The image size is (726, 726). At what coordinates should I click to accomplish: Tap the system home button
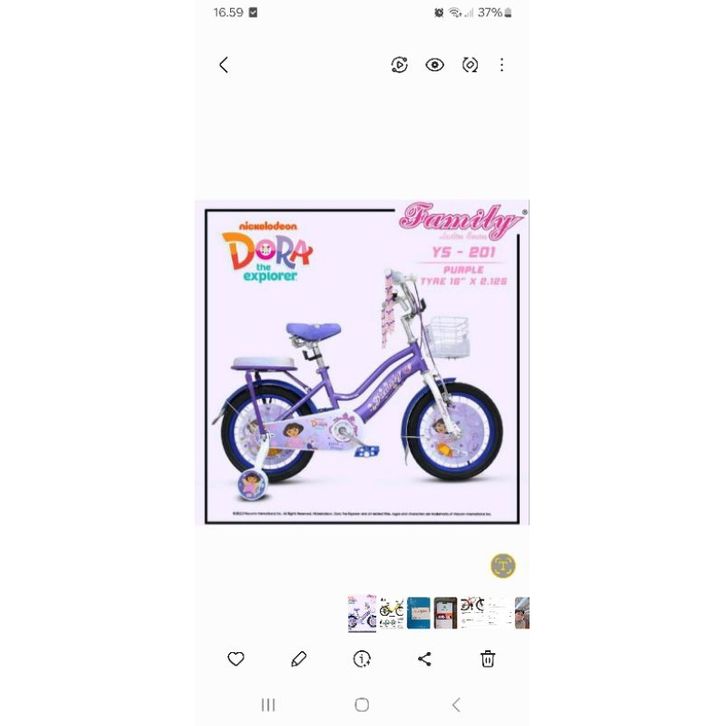362,704
